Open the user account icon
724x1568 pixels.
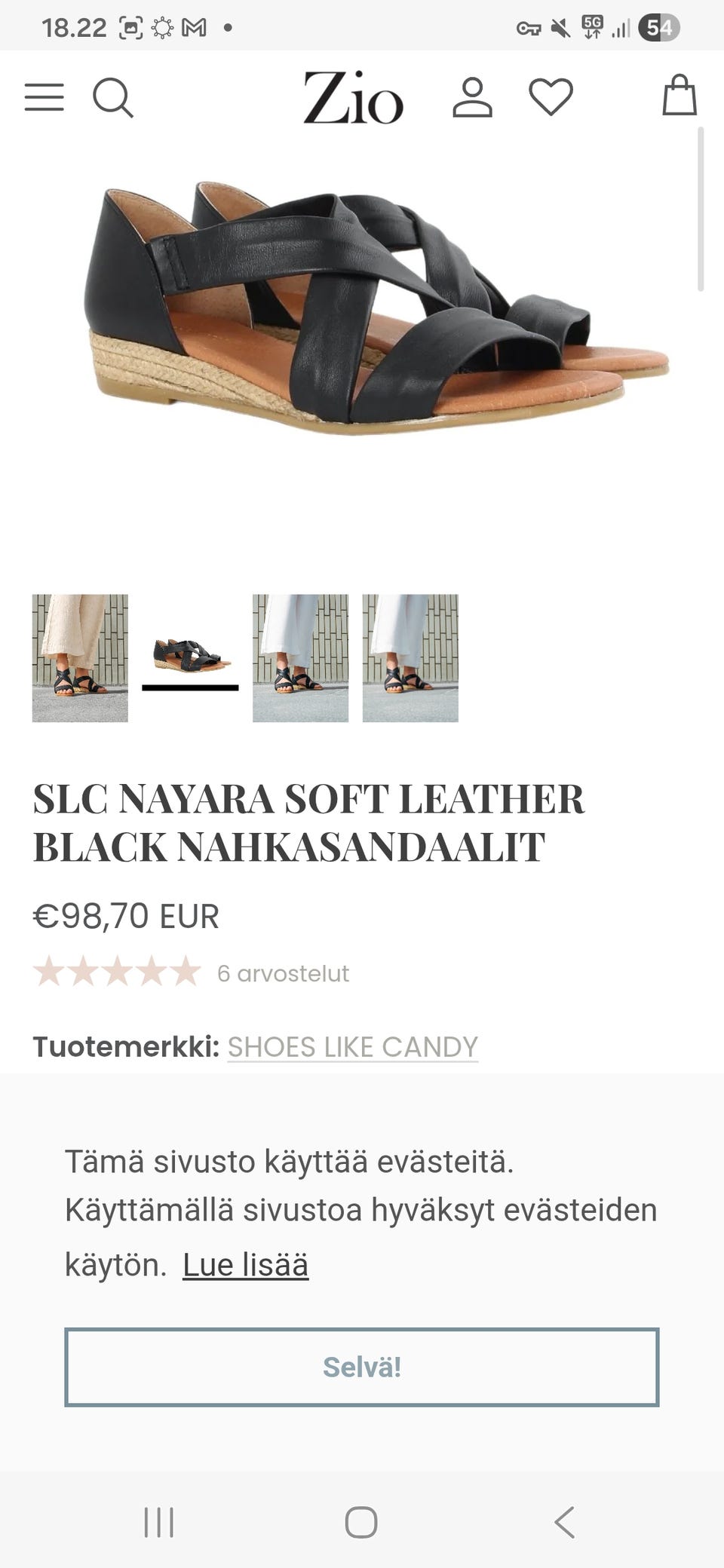point(473,97)
